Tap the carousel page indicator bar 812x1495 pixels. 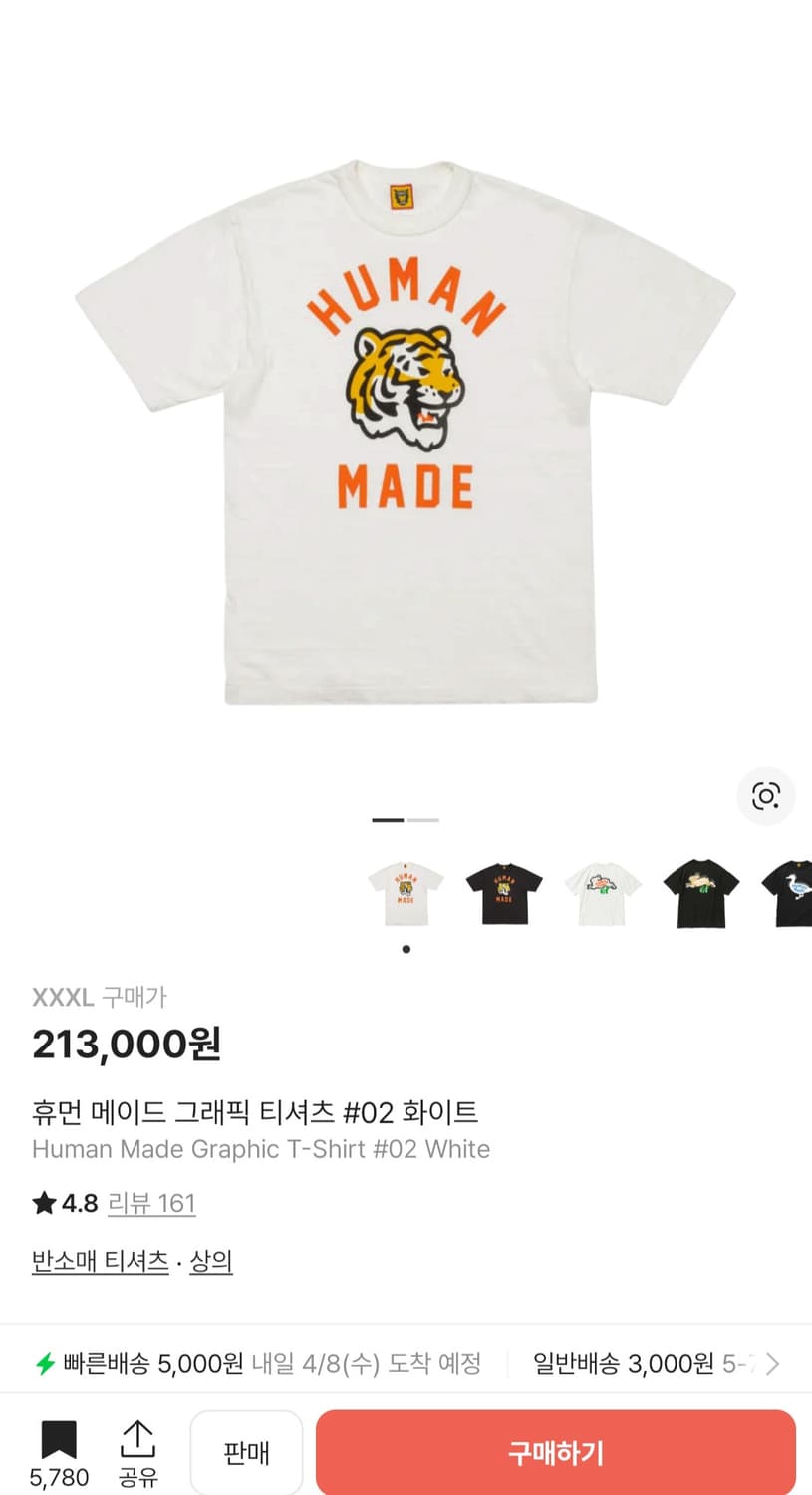pyautogui.click(x=406, y=819)
